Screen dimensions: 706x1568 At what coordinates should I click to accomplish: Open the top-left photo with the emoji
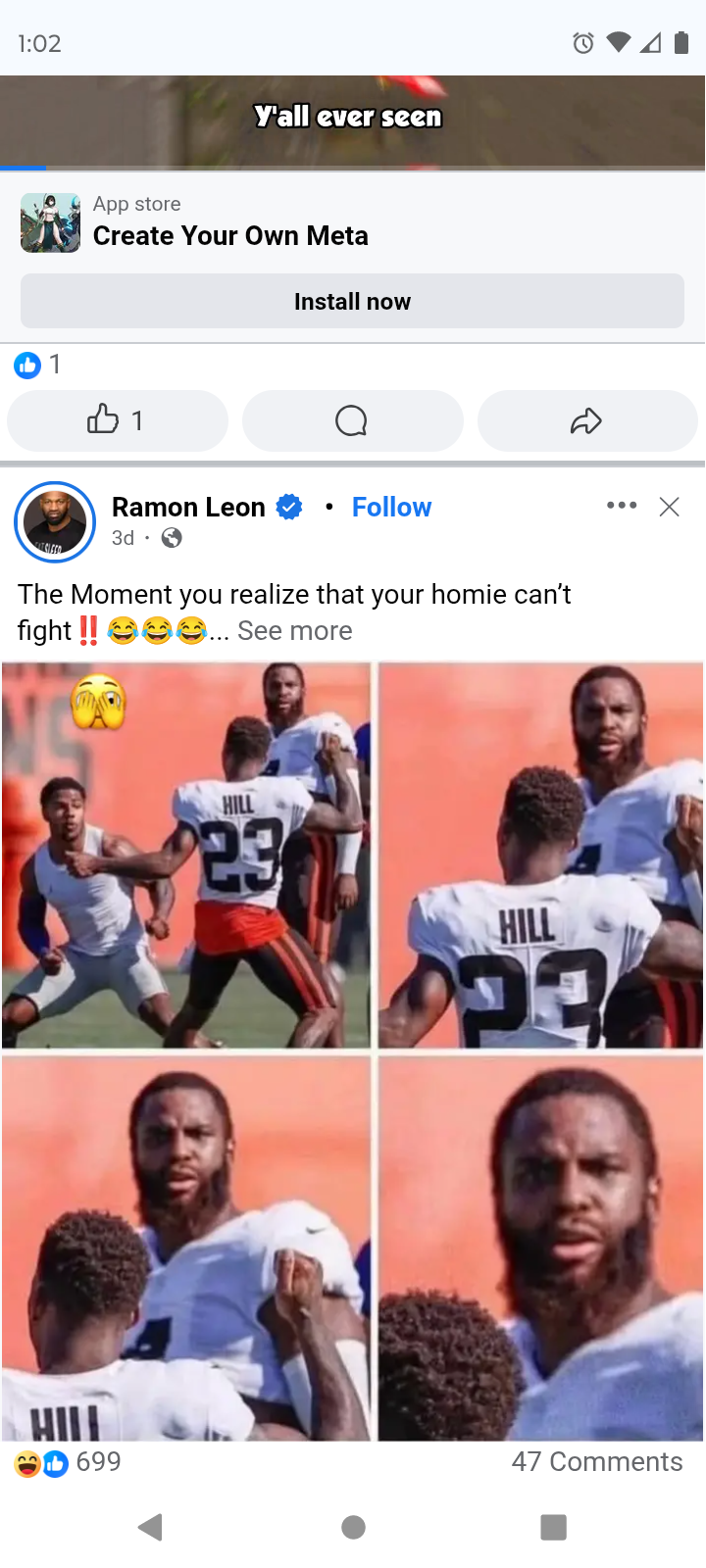186,855
